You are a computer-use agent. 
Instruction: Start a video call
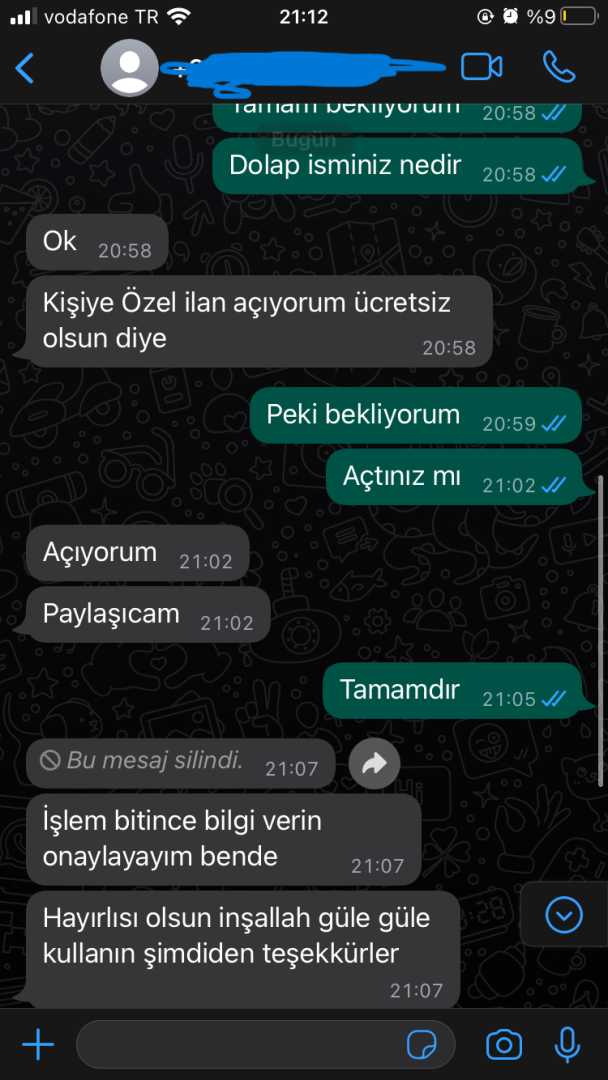coord(481,67)
